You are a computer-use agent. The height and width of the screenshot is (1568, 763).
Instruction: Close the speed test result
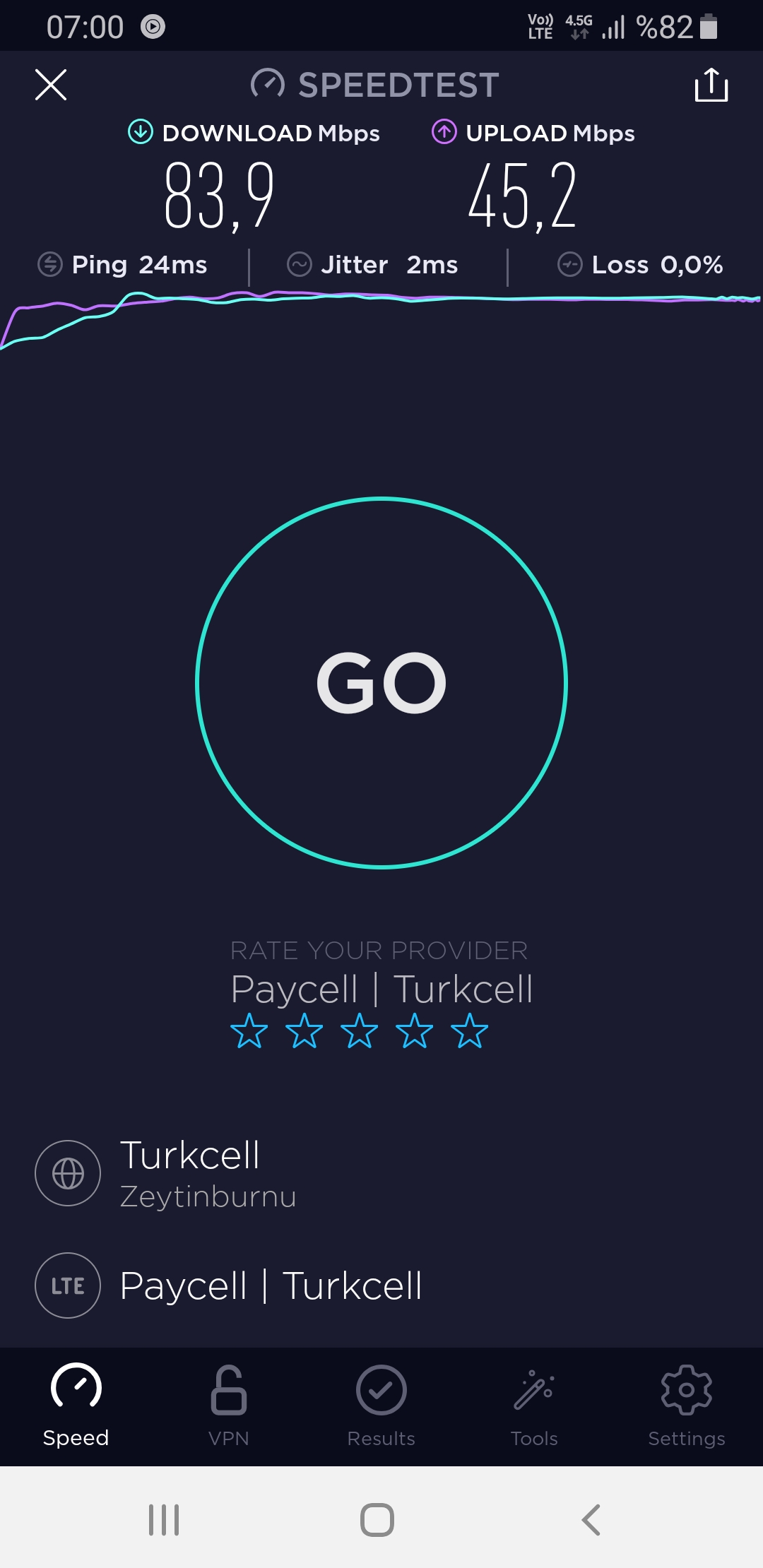[51, 85]
